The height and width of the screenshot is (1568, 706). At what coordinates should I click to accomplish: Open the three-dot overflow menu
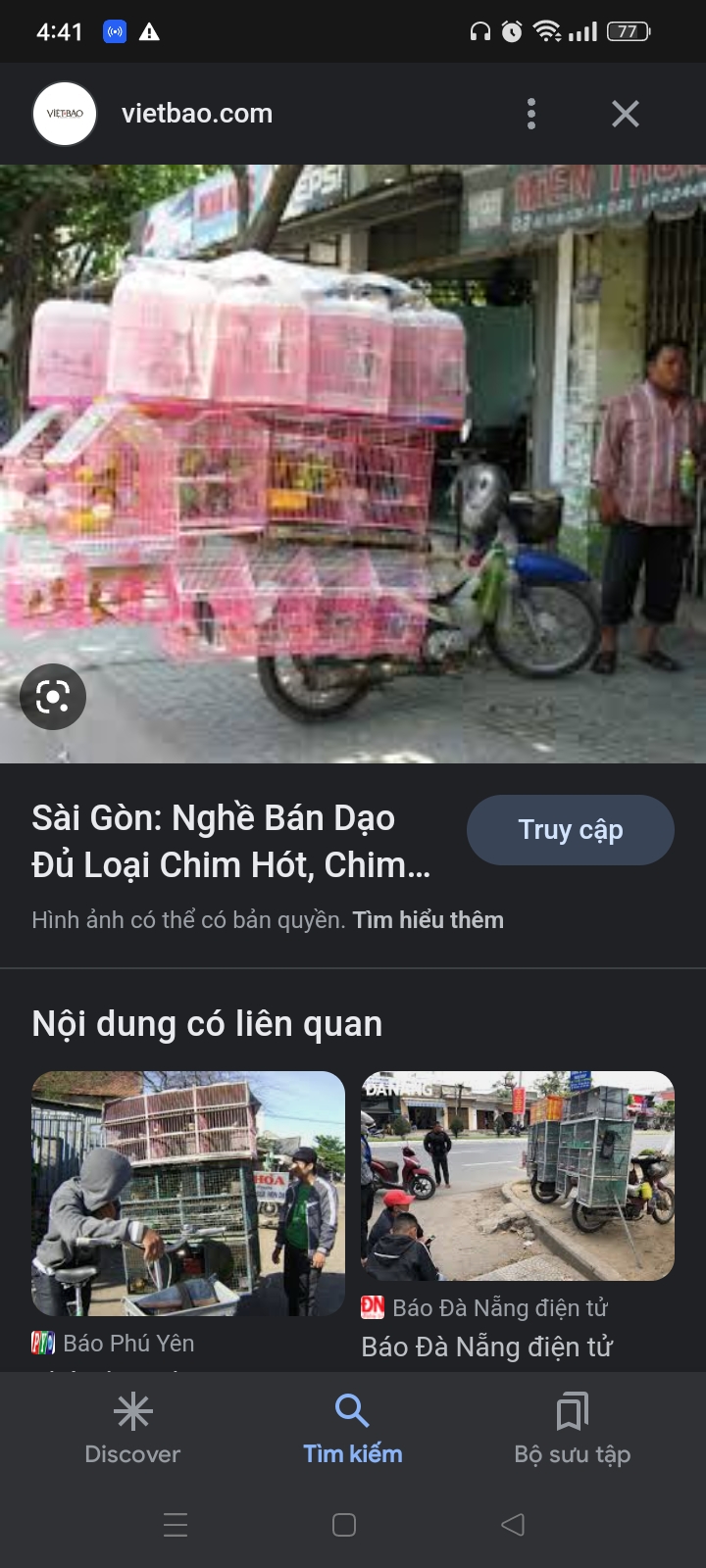pos(531,114)
